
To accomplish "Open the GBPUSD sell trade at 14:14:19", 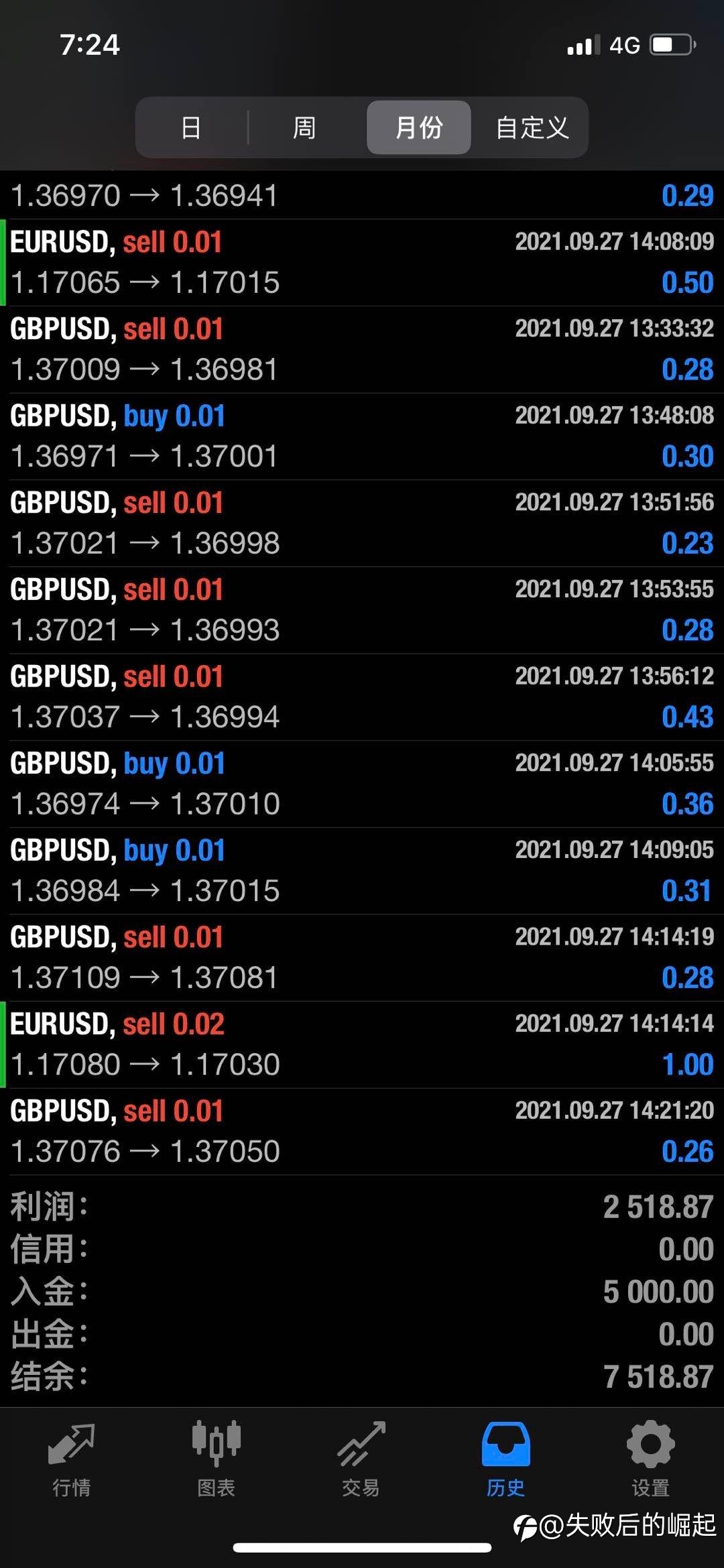I will [x=362, y=957].
